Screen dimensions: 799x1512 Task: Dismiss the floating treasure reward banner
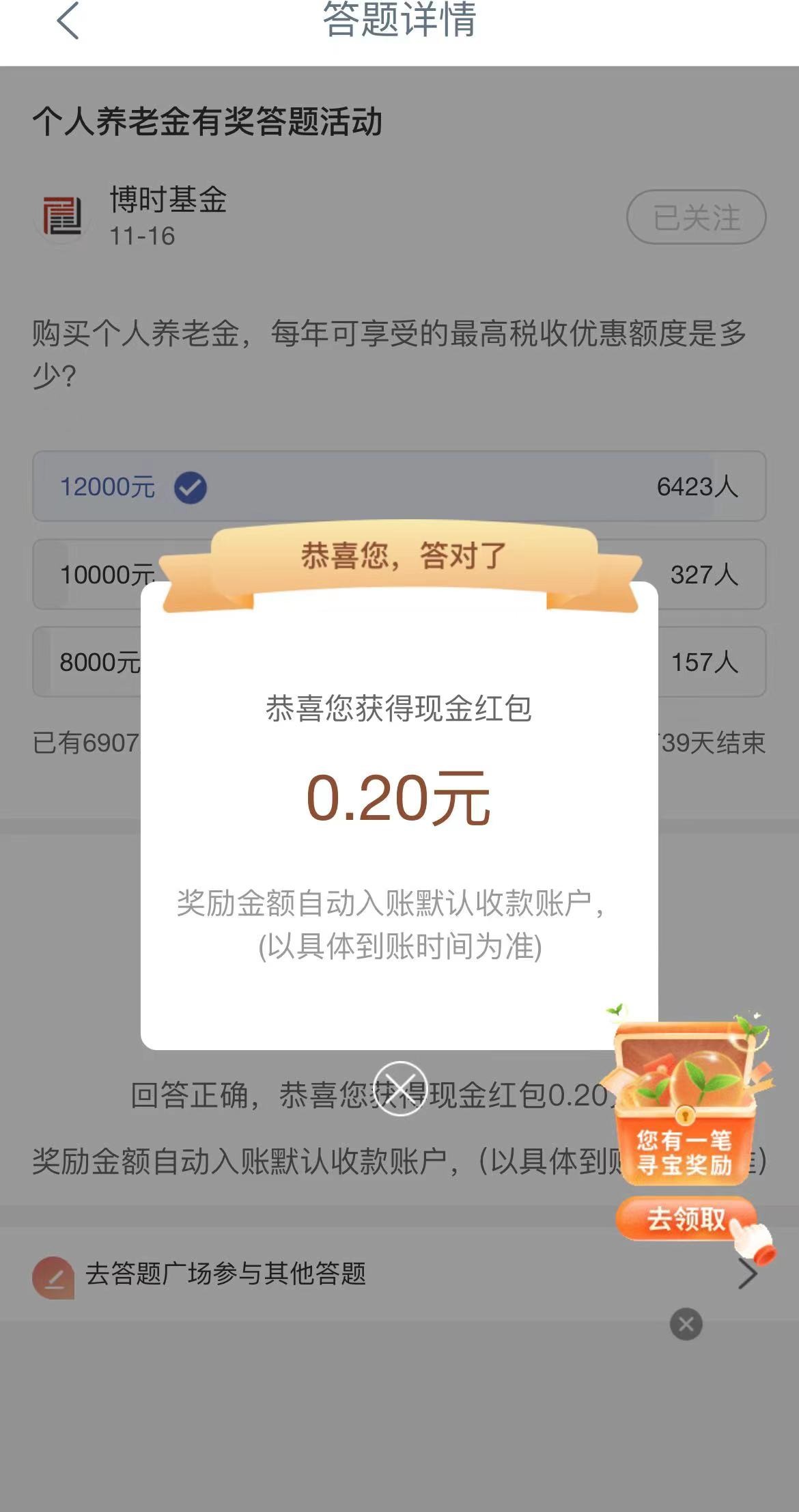tap(686, 1324)
